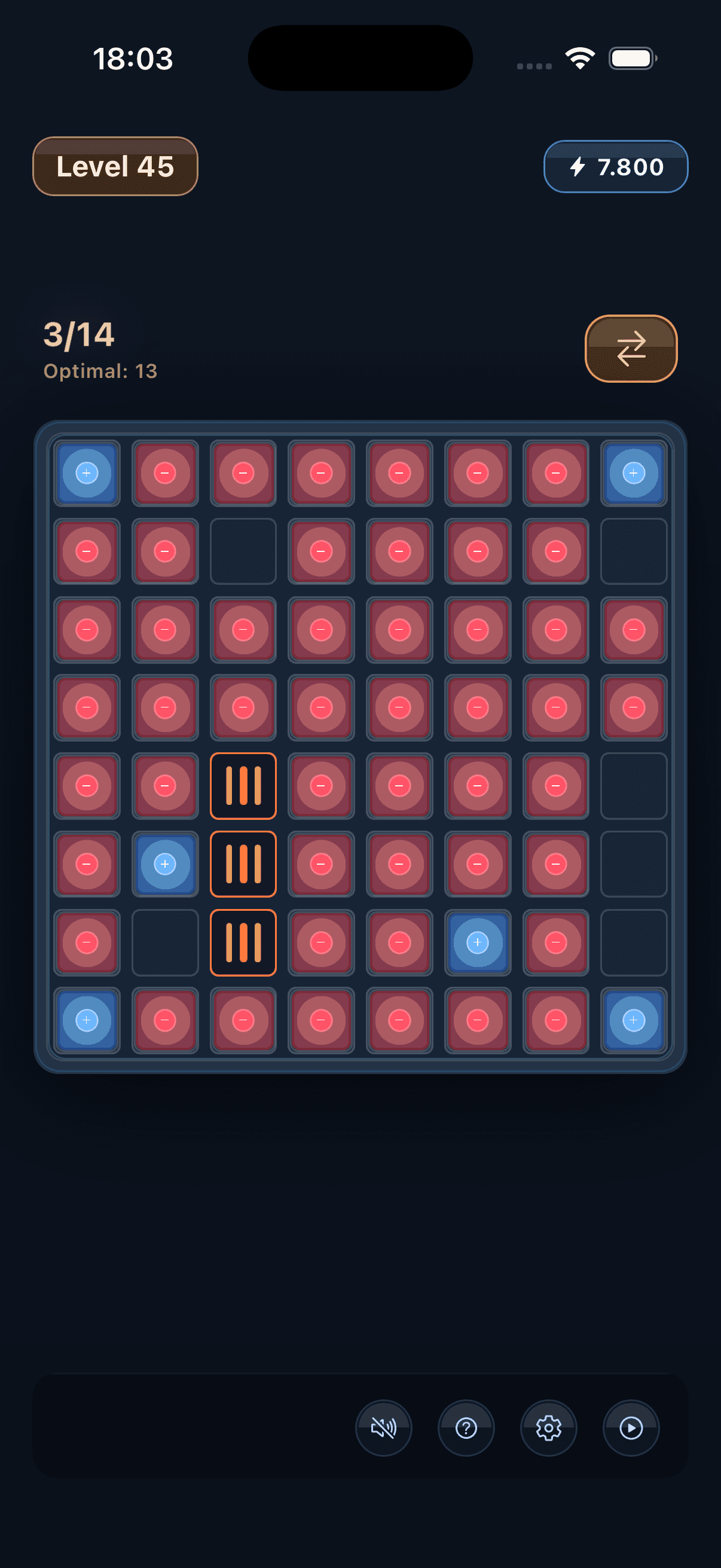This screenshot has width=721, height=1568.
Task: Click the topmost orange barrier tile
Action: point(243,786)
